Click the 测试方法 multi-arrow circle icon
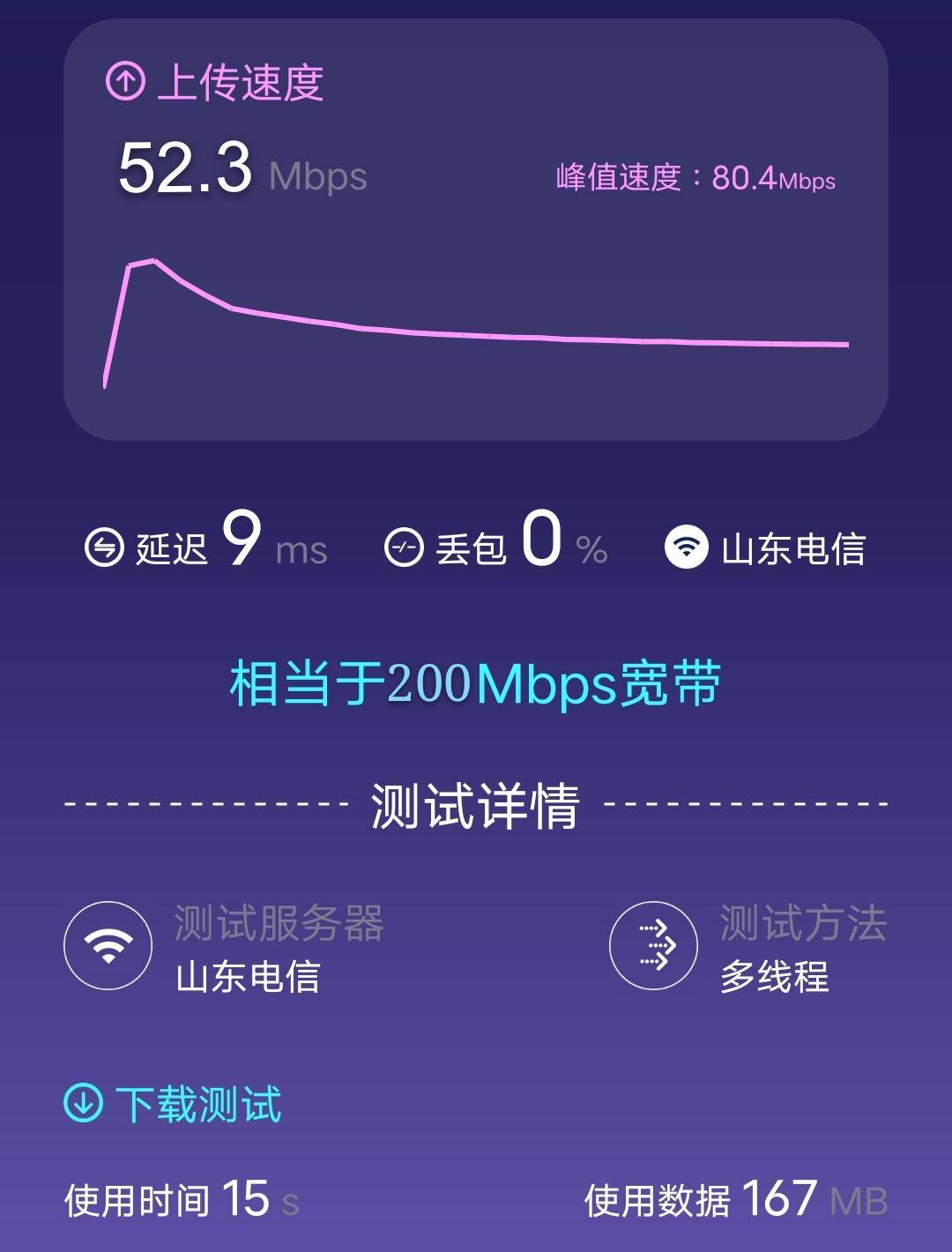This screenshot has width=952, height=1252. pyautogui.click(x=652, y=946)
